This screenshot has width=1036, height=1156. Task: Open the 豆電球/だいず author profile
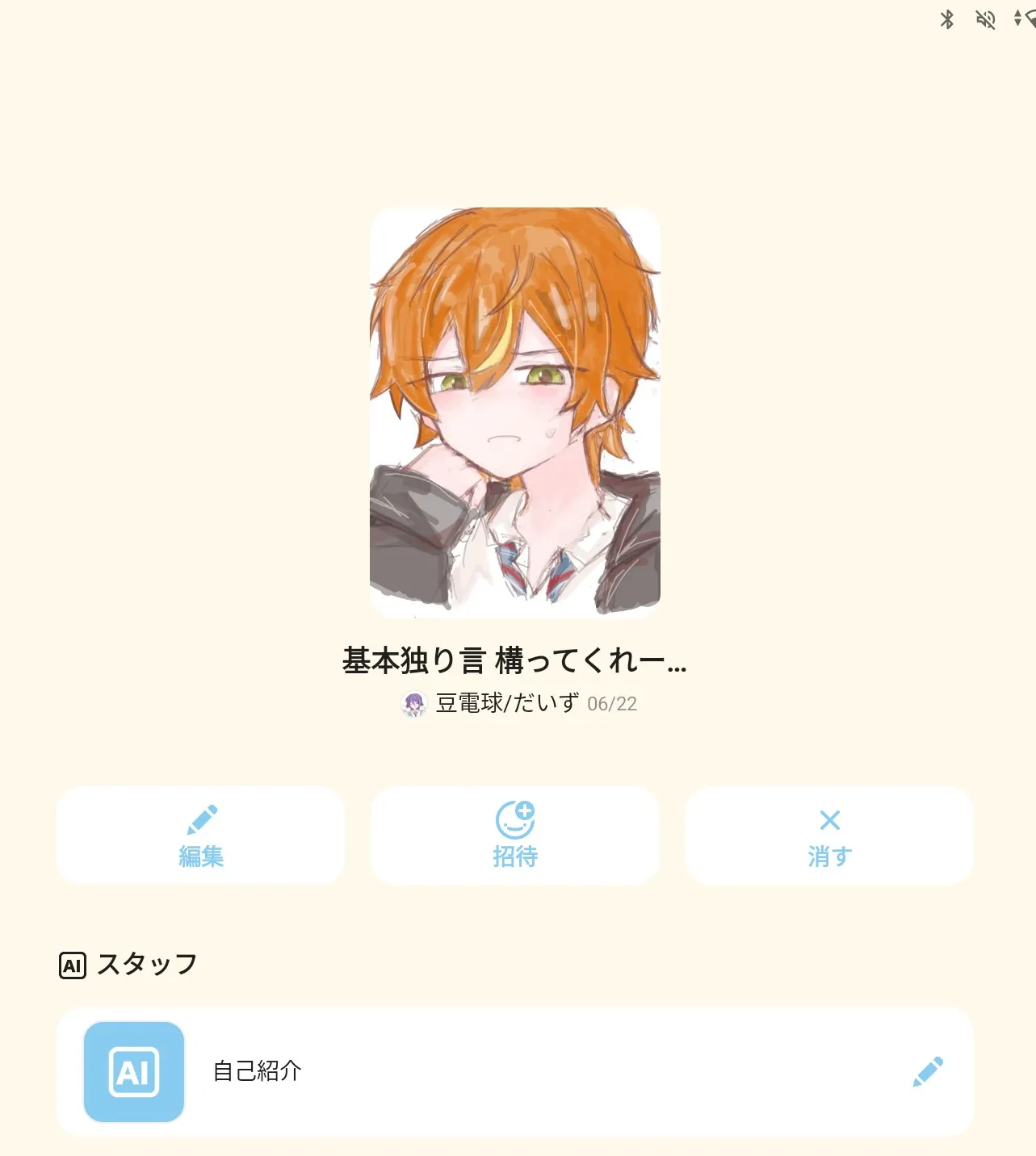507,703
